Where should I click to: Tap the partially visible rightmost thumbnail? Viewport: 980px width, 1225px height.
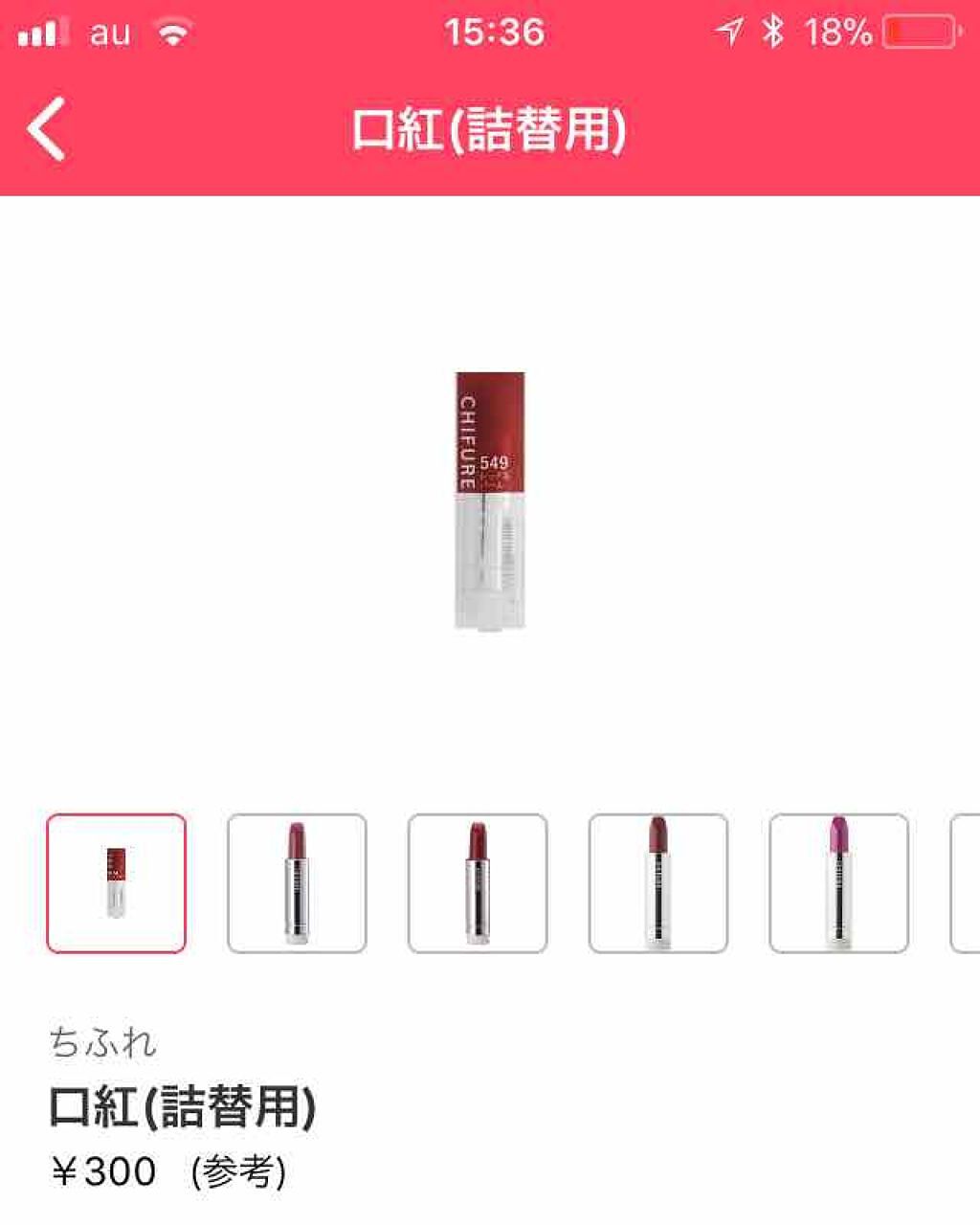969,880
